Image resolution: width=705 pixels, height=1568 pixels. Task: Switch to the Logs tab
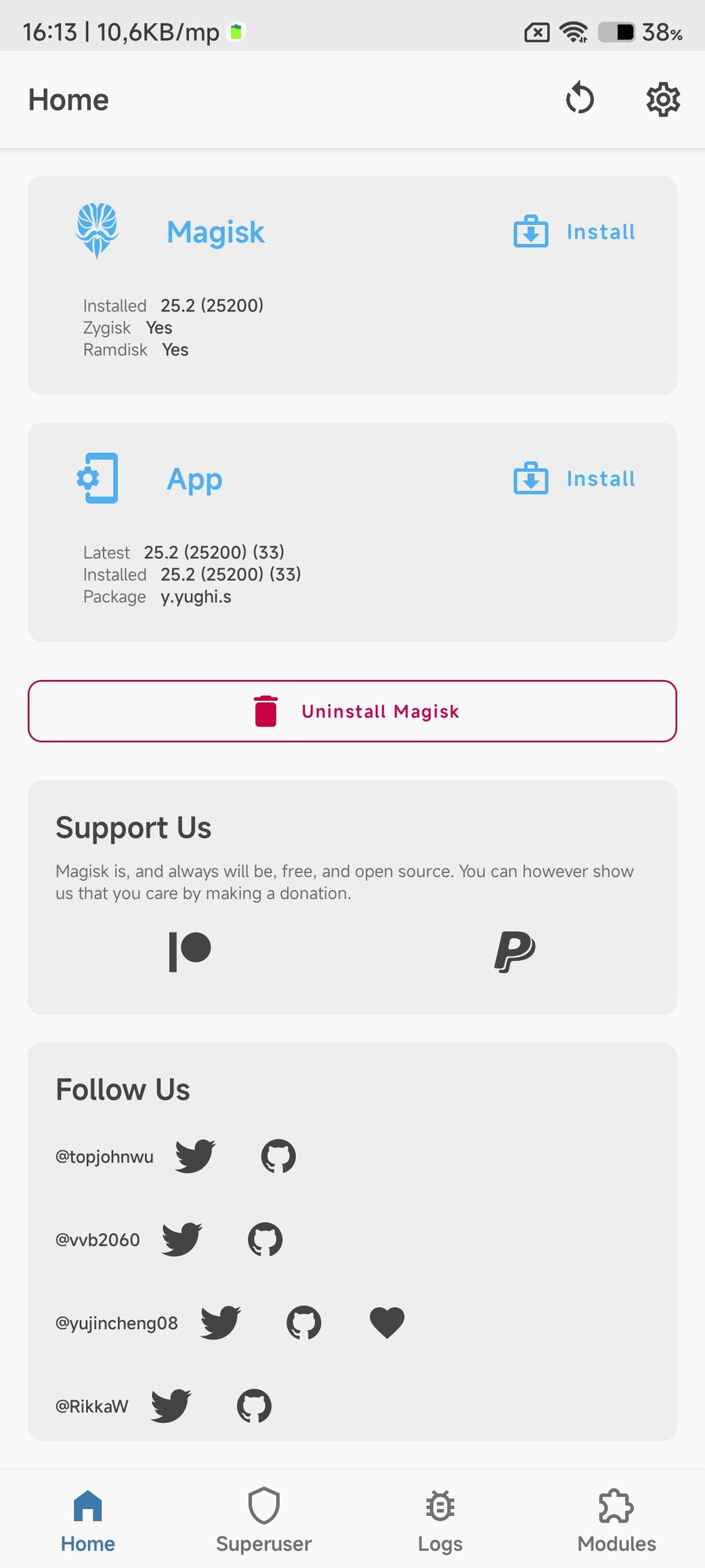coord(440,1521)
